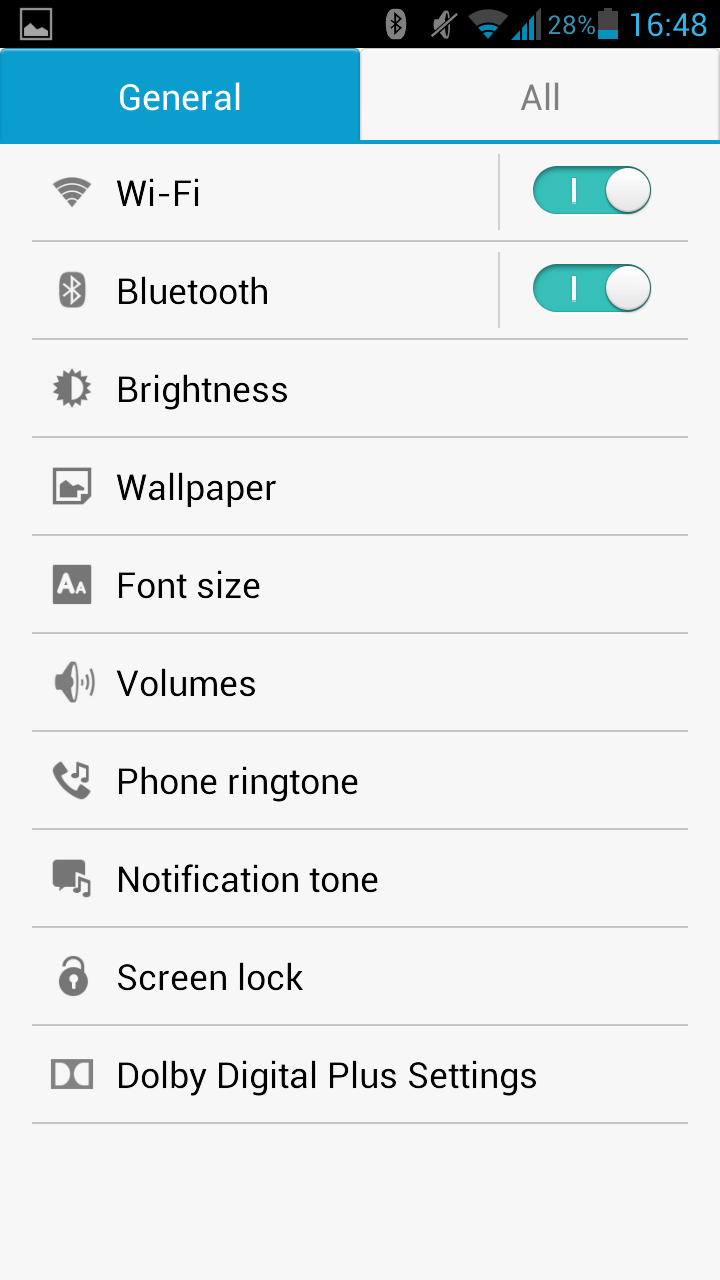The width and height of the screenshot is (720, 1280).
Task: Select the General tab
Action: click(x=180, y=97)
